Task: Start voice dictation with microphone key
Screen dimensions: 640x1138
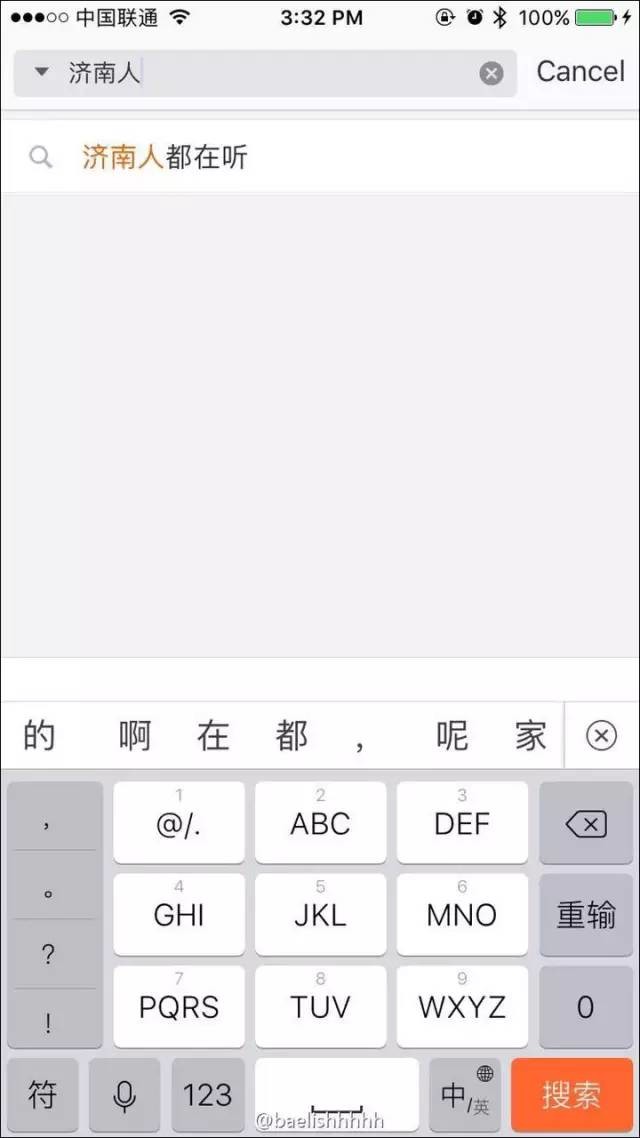Action: 125,1094
